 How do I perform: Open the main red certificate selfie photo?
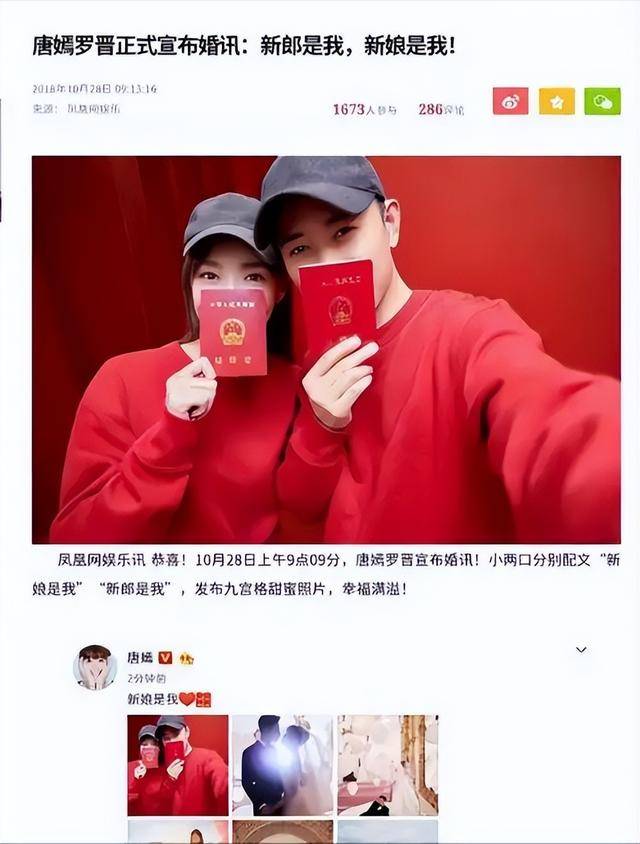326,349
